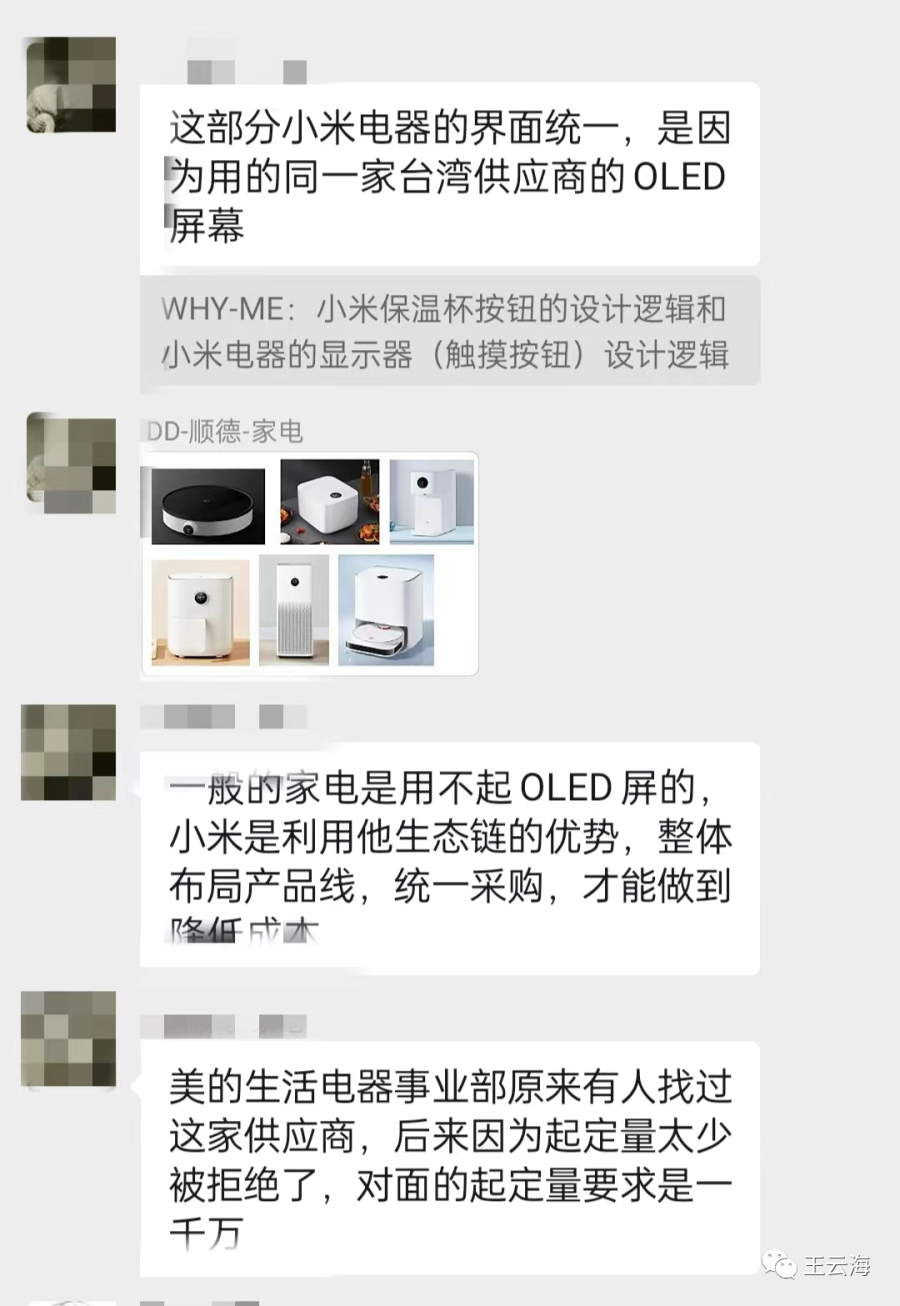Image resolution: width=900 pixels, height=1306 pixels.
Task: View the profile avatar of DD-顺德-家电
Action: [x=71, y=463]
